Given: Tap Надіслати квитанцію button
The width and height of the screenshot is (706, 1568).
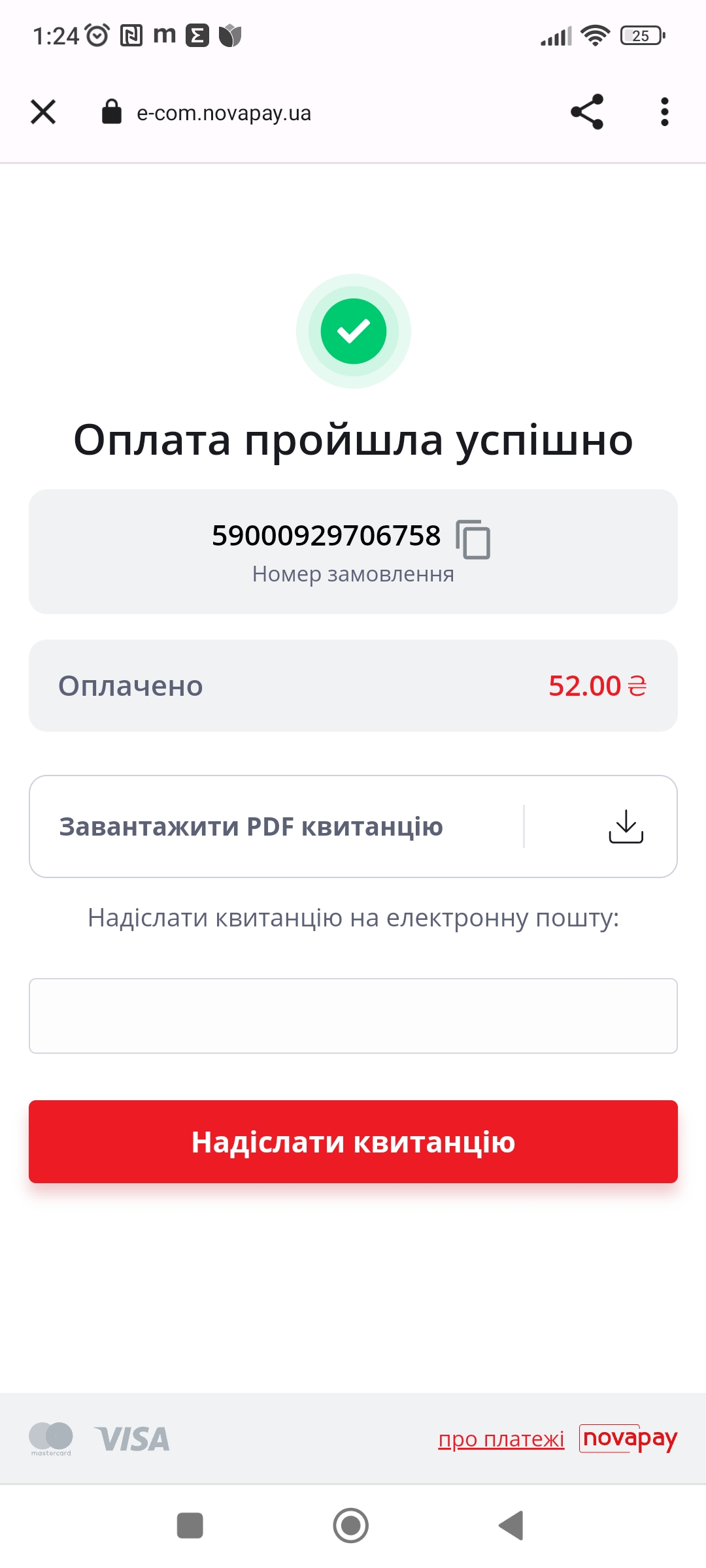Looking at the screenshot, I should tap(353, 1141).
